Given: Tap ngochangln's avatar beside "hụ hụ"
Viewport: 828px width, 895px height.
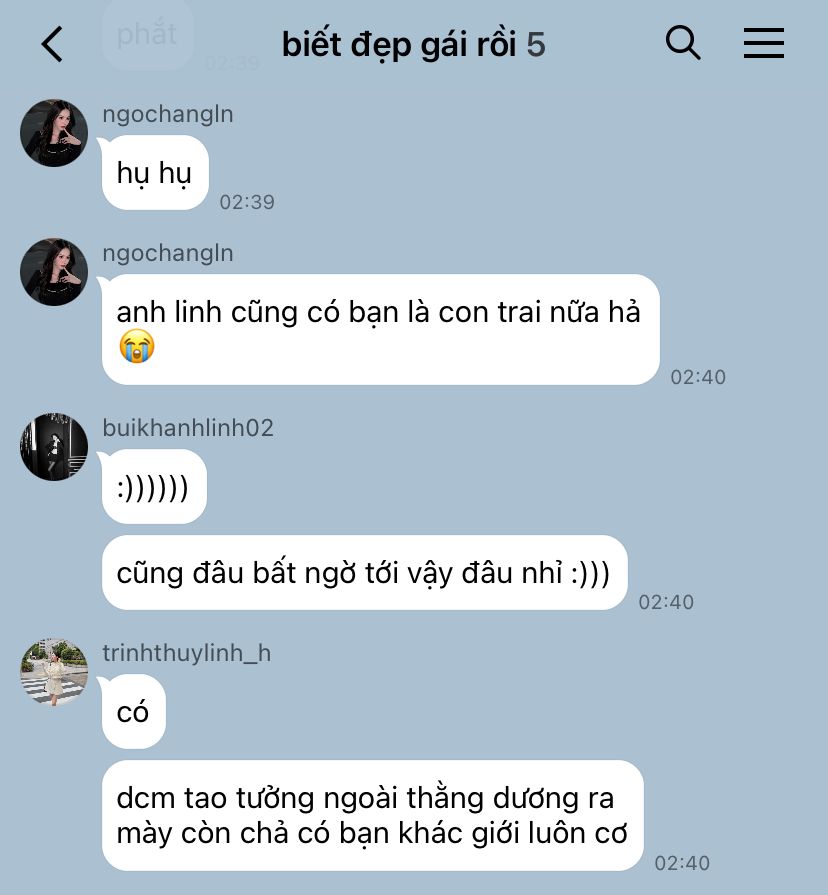Looking at the screenshot, I should click(x=54, y=133).
